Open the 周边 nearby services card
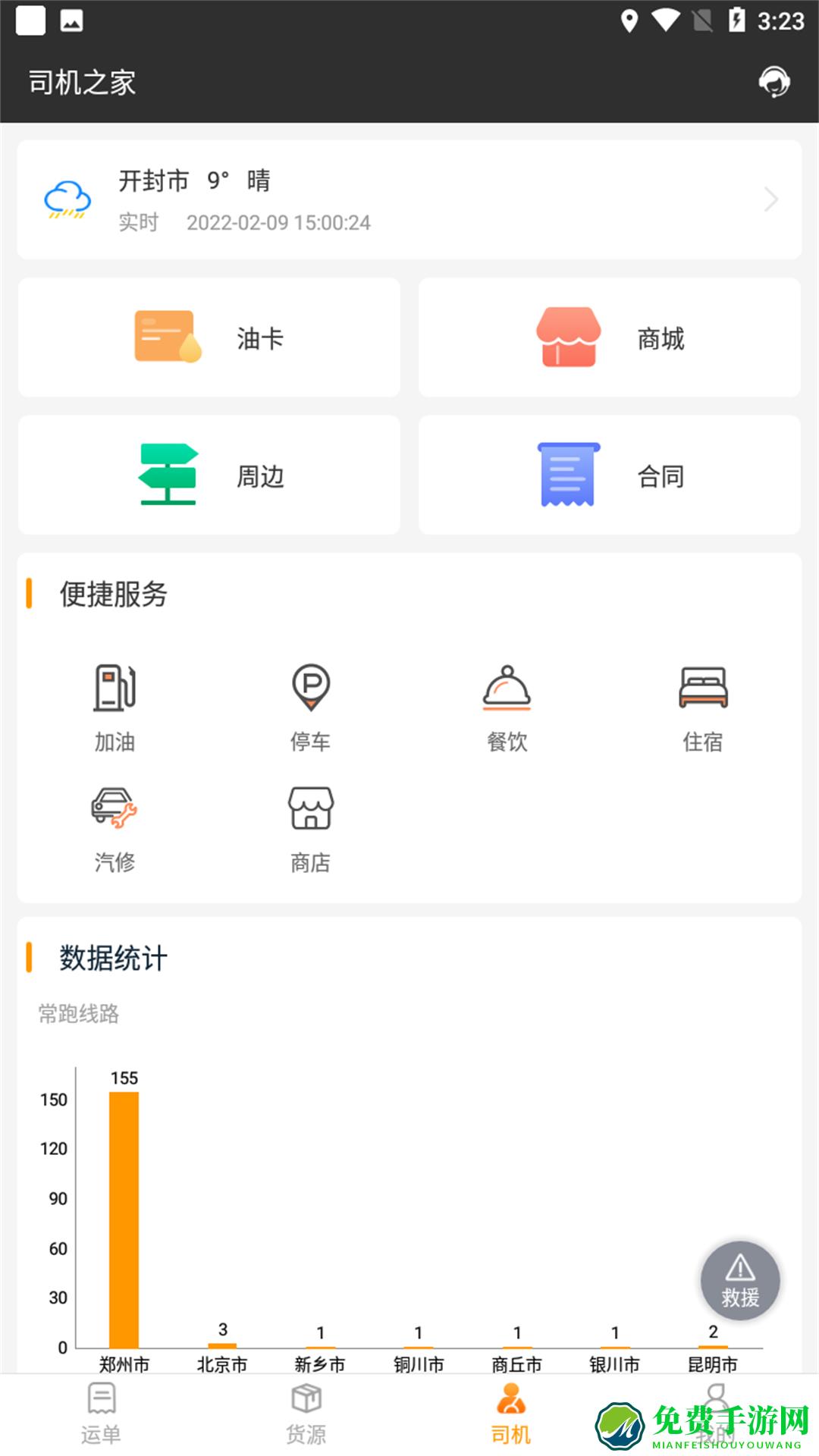819x1456 pixels. tap(208, 475)
